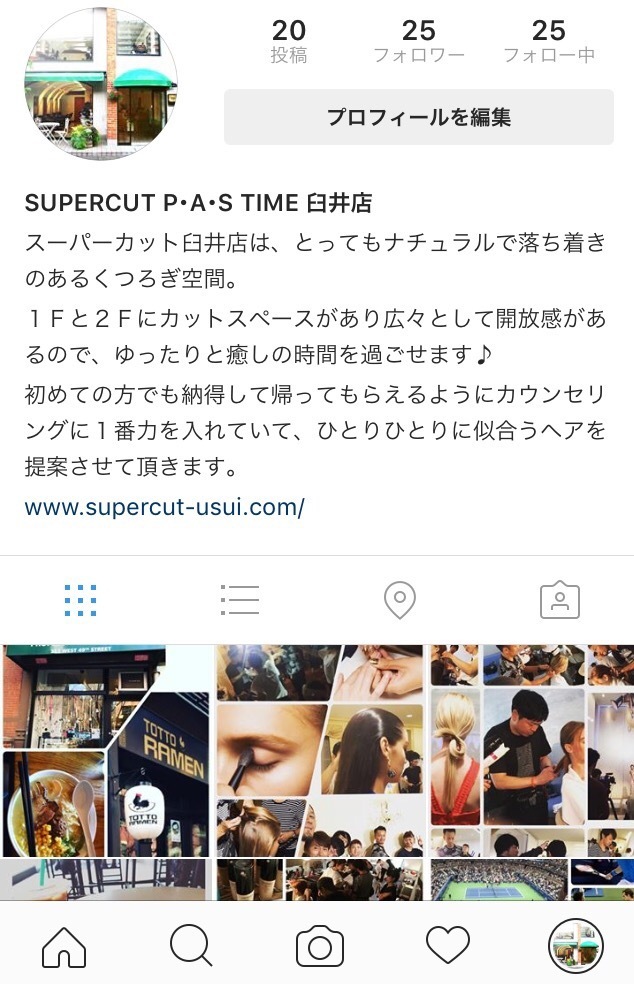View the followers list (フォロワー)
Image resolution: width=634 pixels, height=984 pixels.
[418, 41]
